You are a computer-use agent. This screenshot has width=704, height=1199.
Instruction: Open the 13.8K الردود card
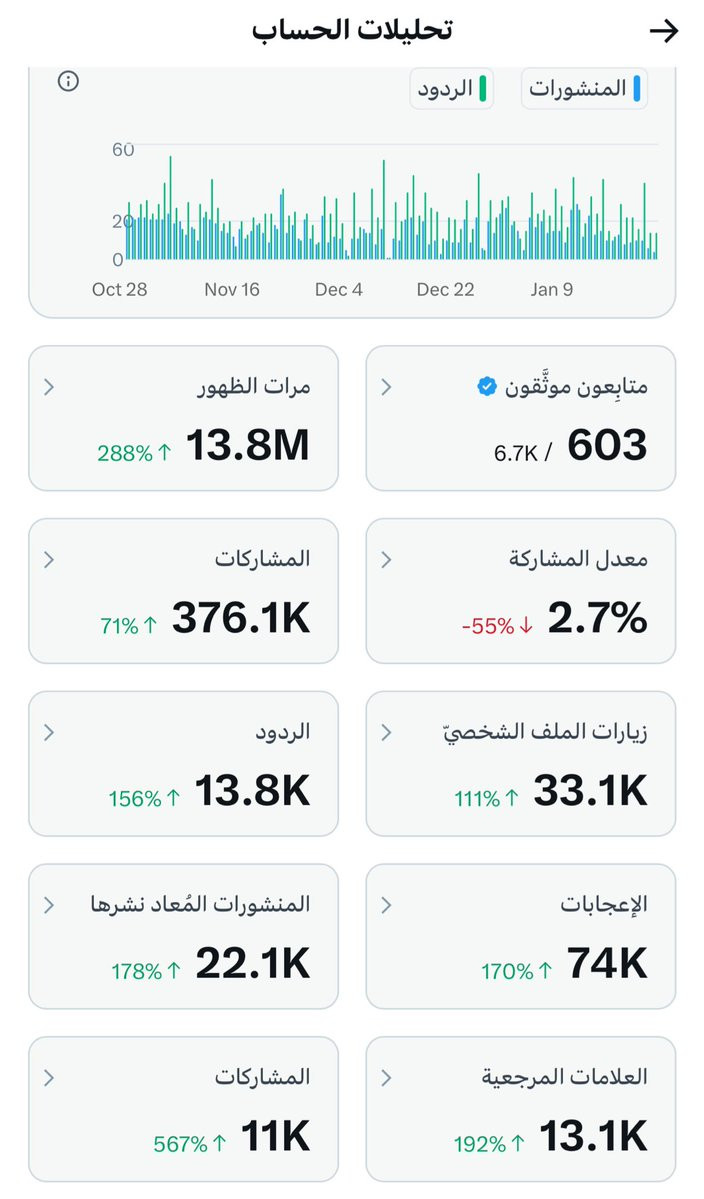click(183, 764)
